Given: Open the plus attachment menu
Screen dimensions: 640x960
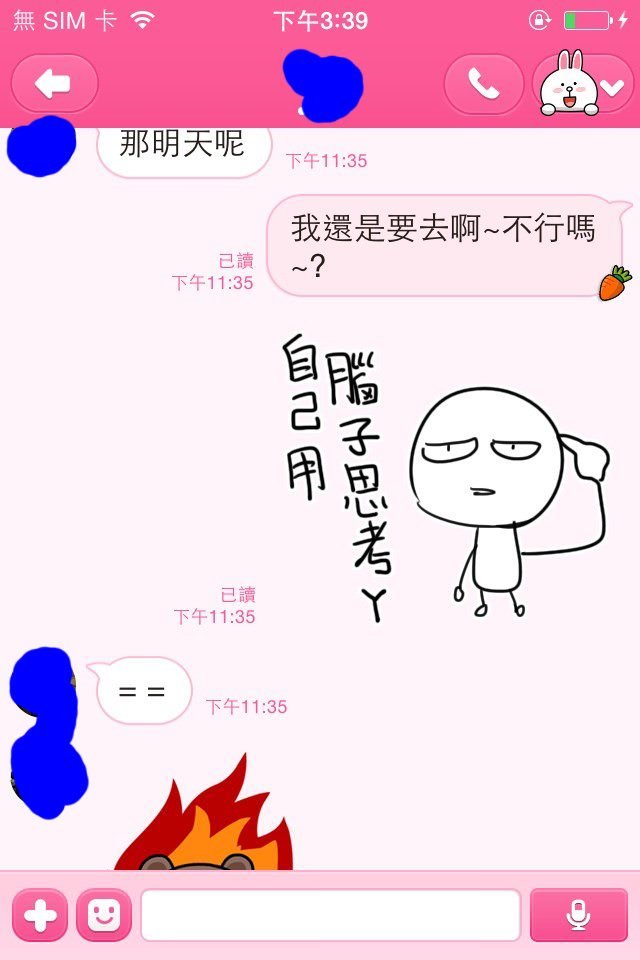Looking at the screenshot, I should (x=40, y=915).
